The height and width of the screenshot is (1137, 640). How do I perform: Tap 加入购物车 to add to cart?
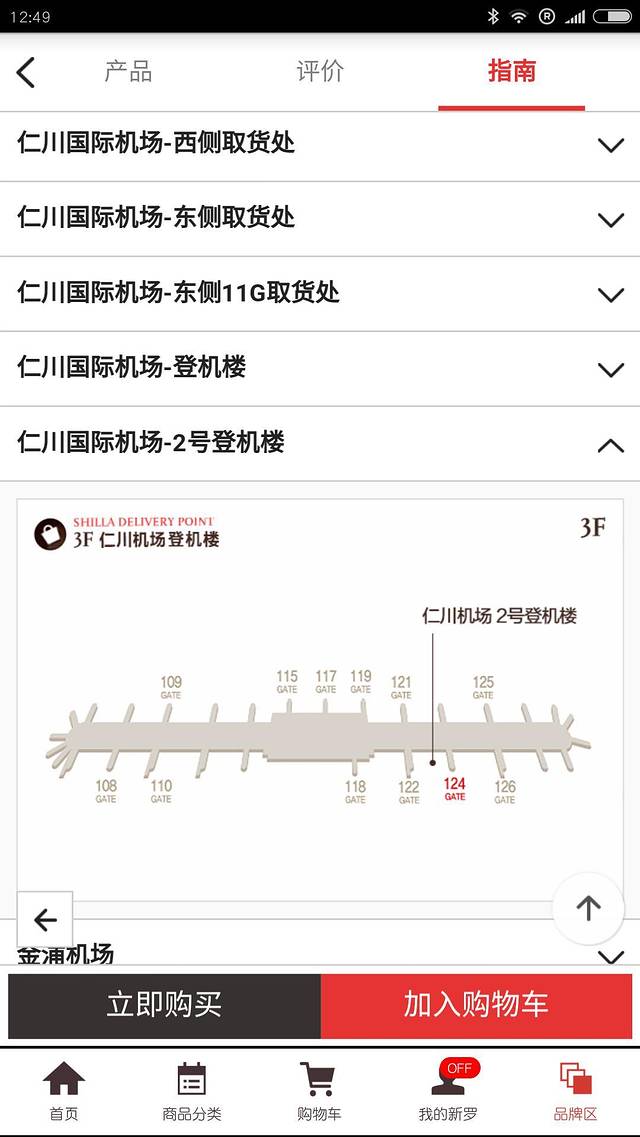point(476,1005)
